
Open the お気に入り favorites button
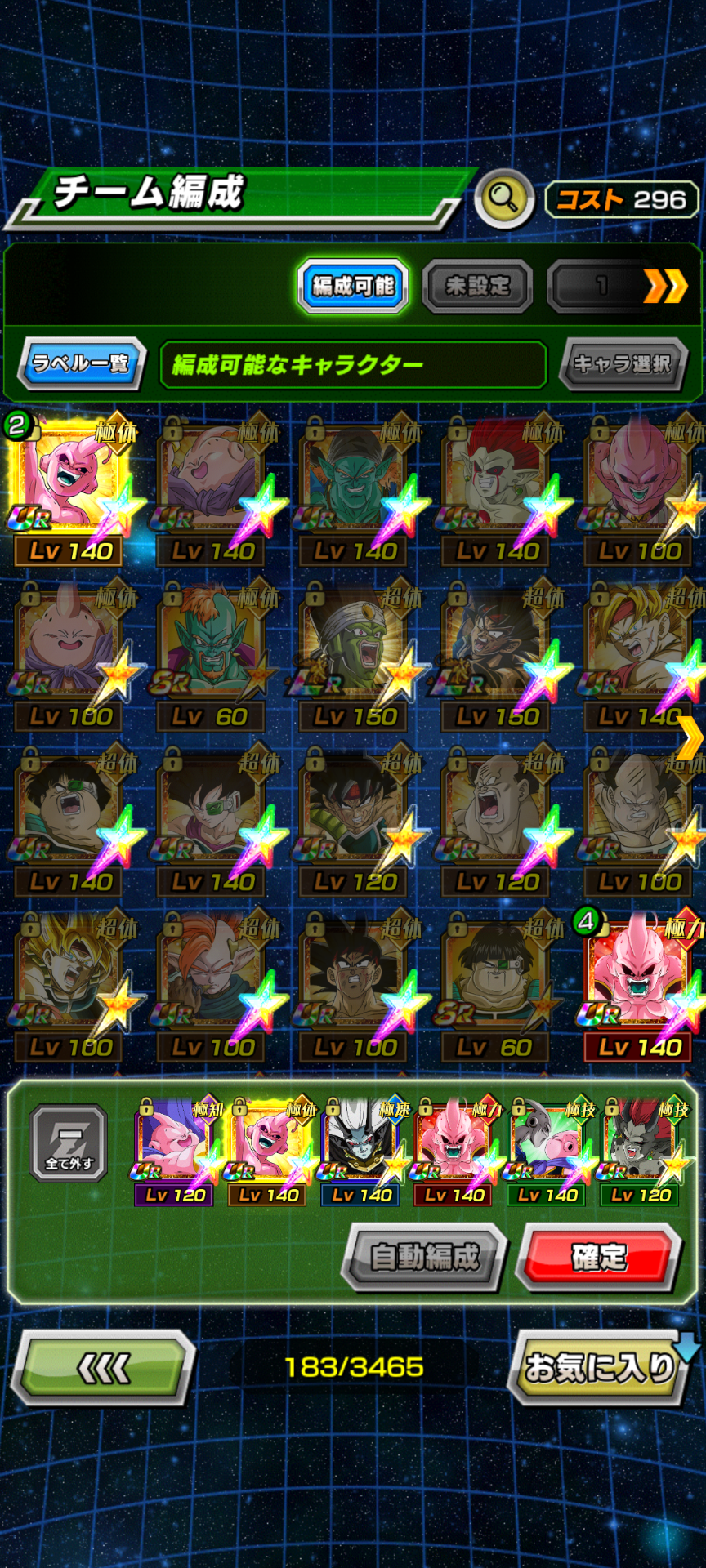click(x=598, y=1367)
